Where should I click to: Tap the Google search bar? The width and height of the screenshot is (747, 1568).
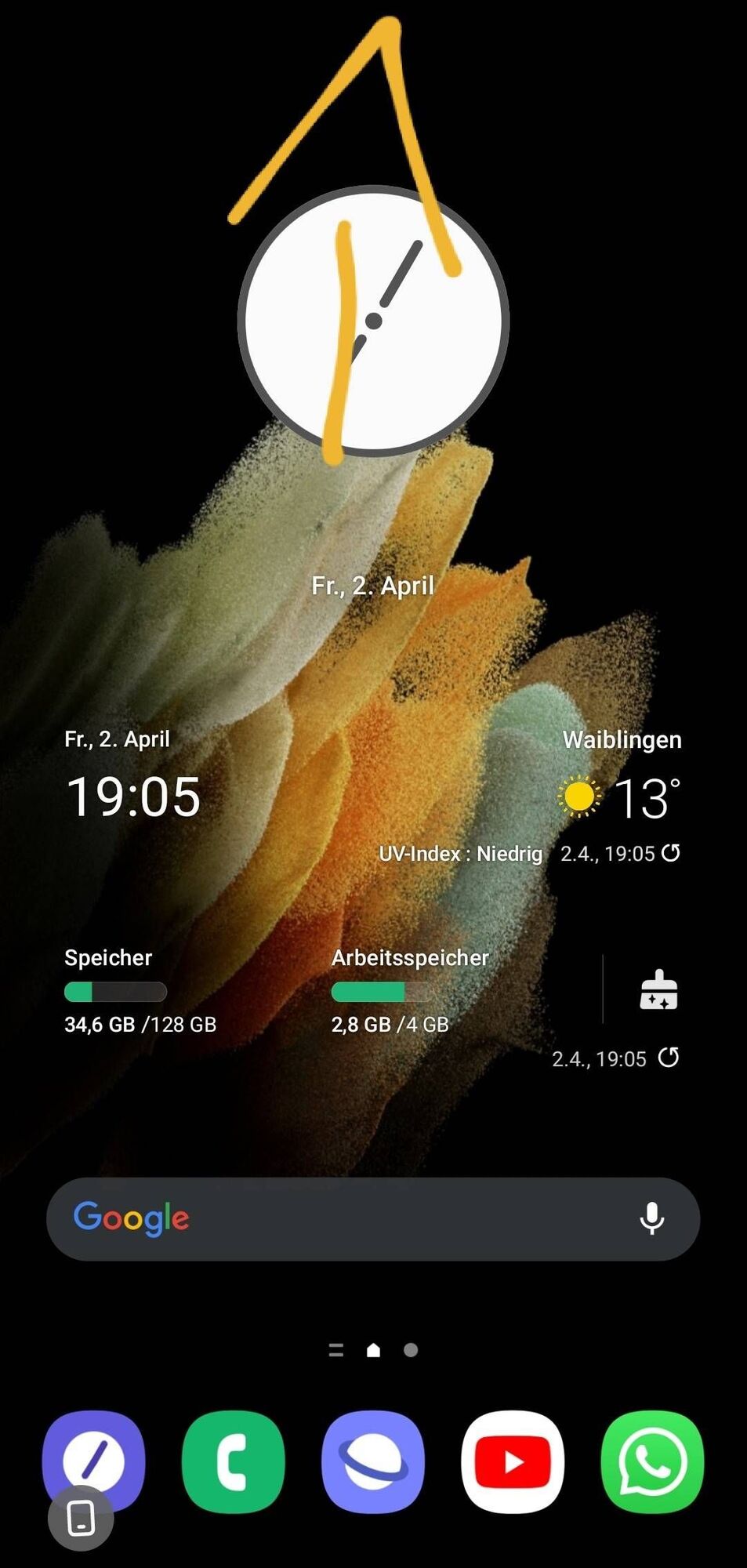click(353, 1218)
